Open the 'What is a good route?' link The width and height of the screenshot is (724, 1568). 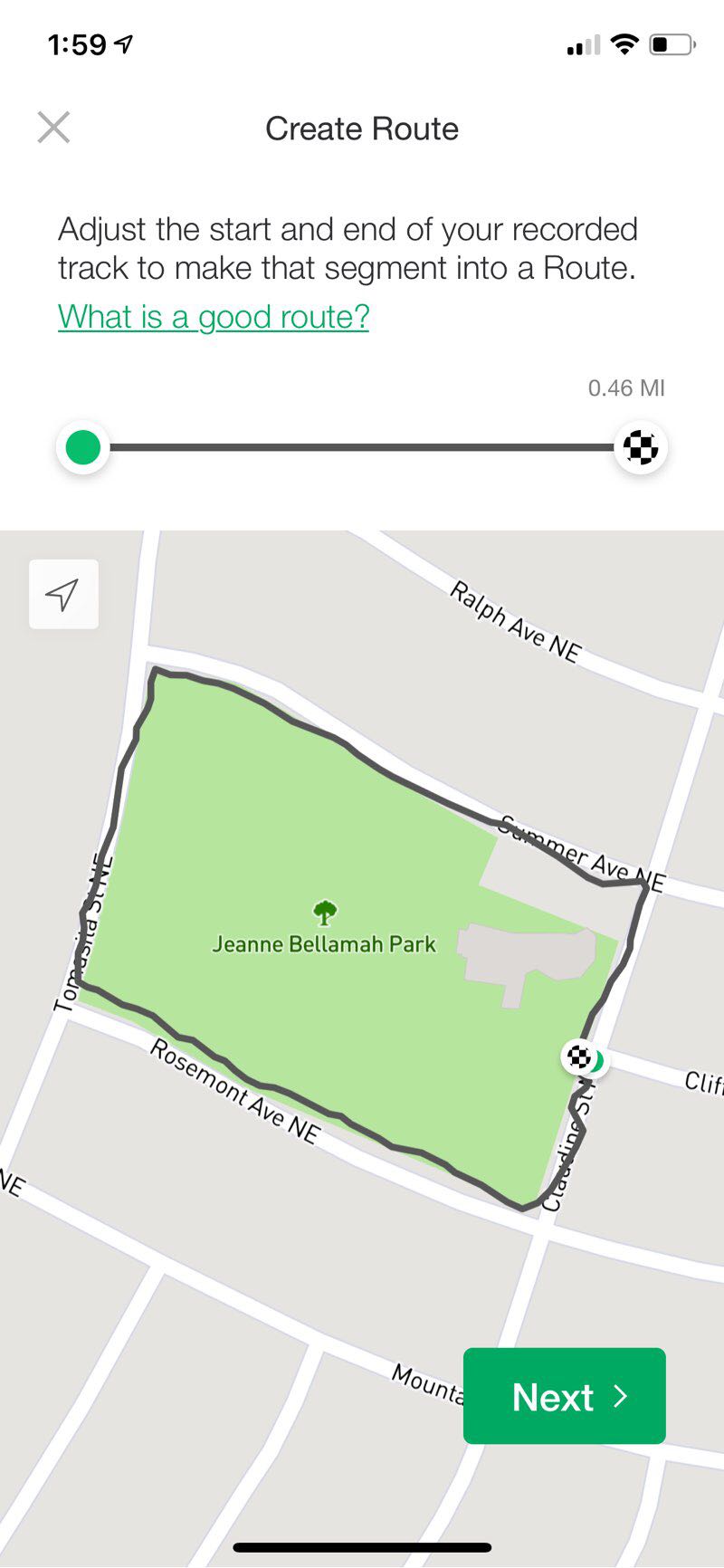click(214, 317)
